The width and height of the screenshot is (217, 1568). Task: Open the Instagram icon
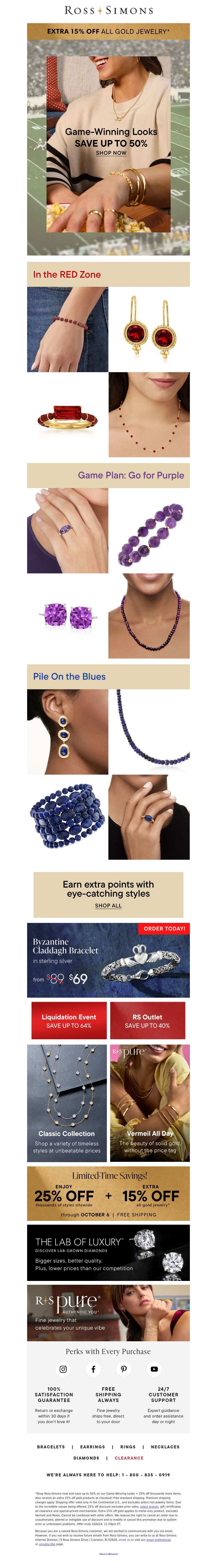pyautogui.click(x=63, y=1369)
